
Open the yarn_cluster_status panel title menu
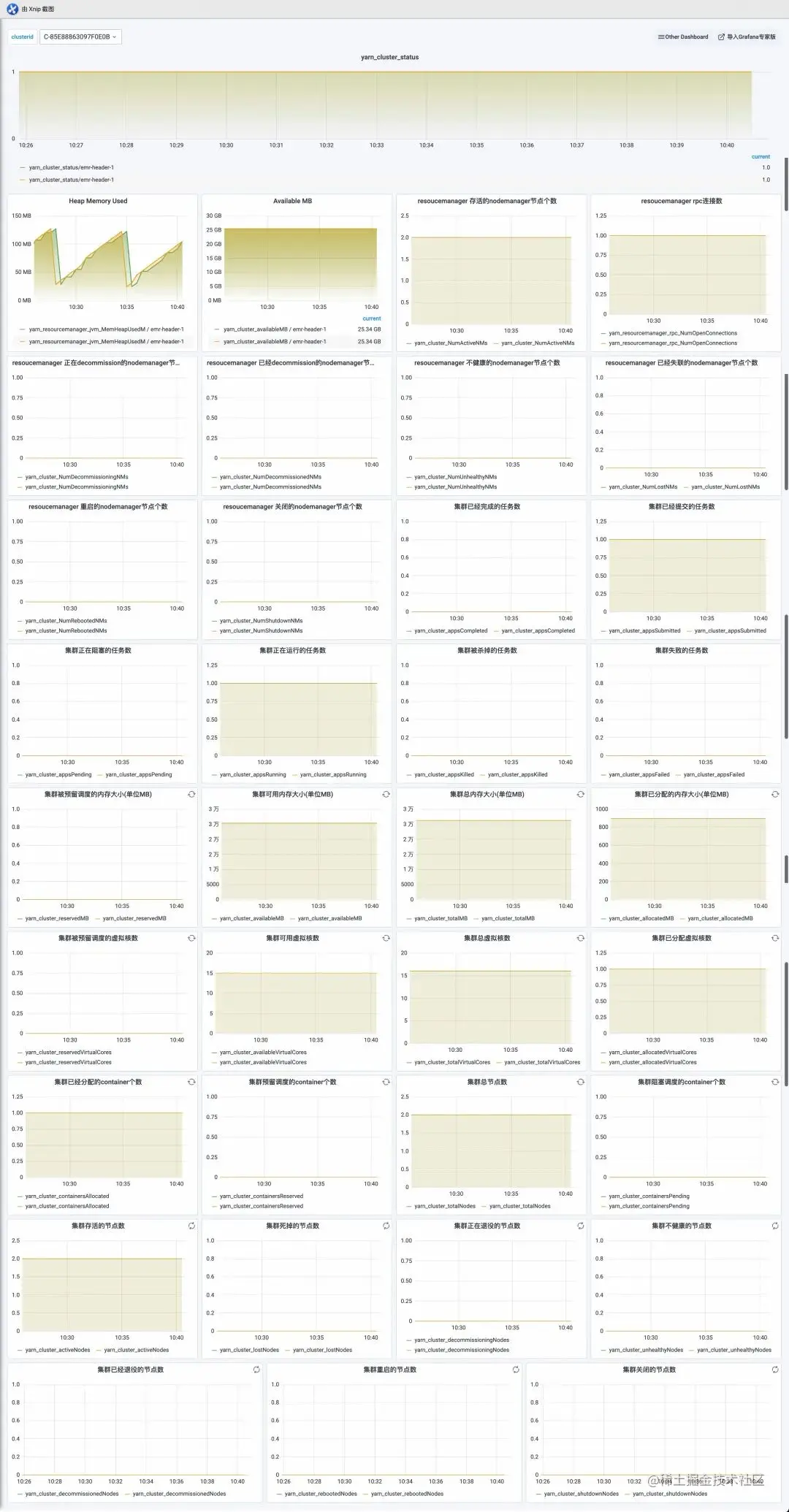coord(389,57)
